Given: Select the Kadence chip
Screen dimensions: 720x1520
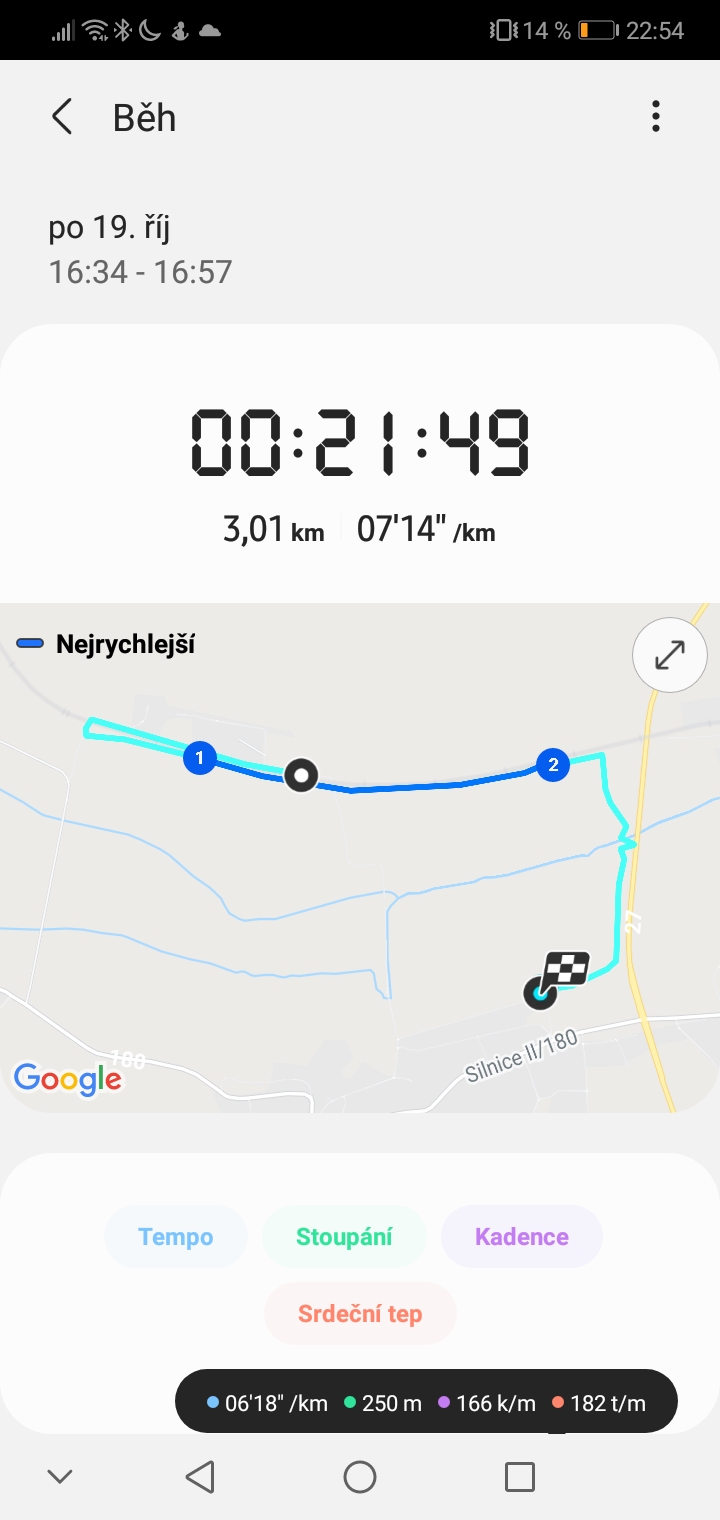Looking at the screenshot, I should [522, 1237].
